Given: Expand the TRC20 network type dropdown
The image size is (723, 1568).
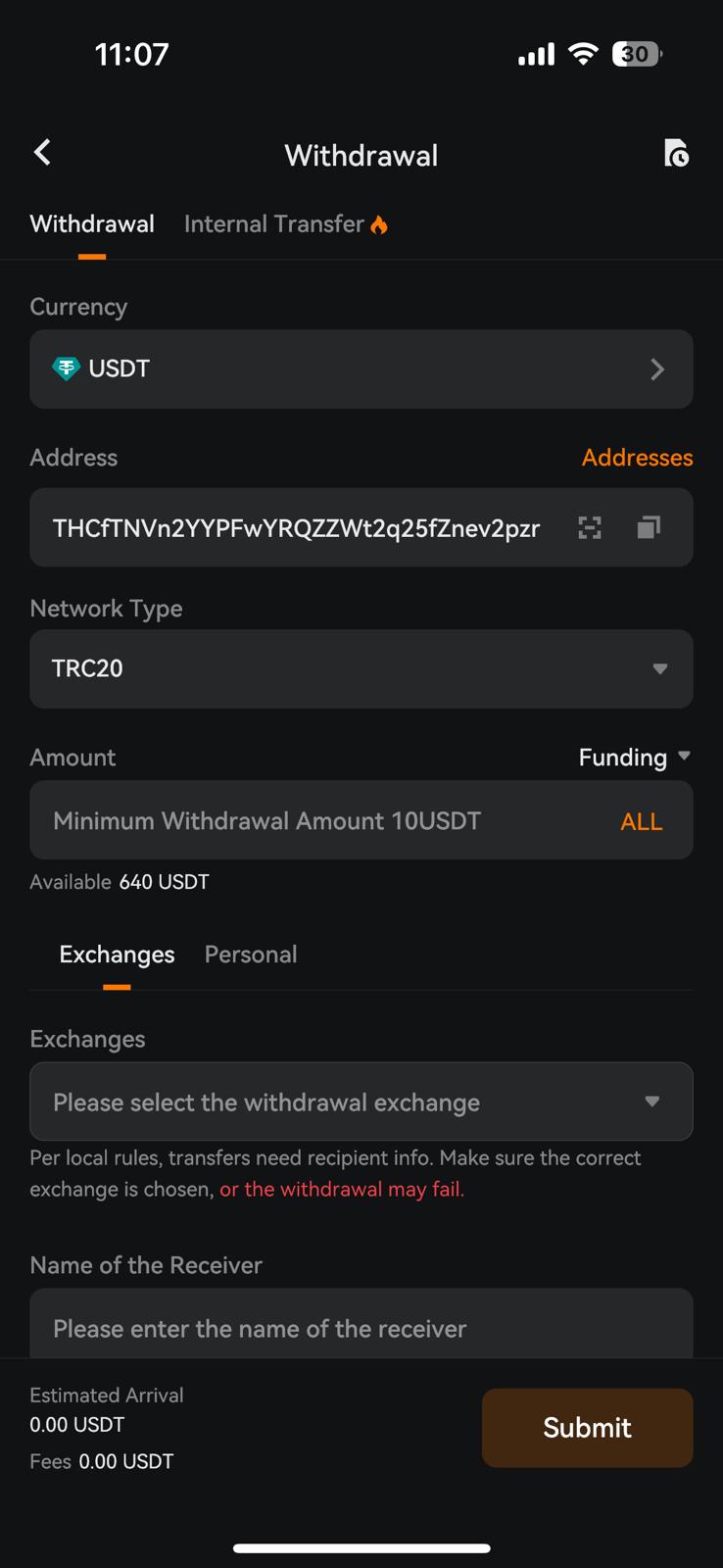Looking at the screenshot, I should coord(361,669).
